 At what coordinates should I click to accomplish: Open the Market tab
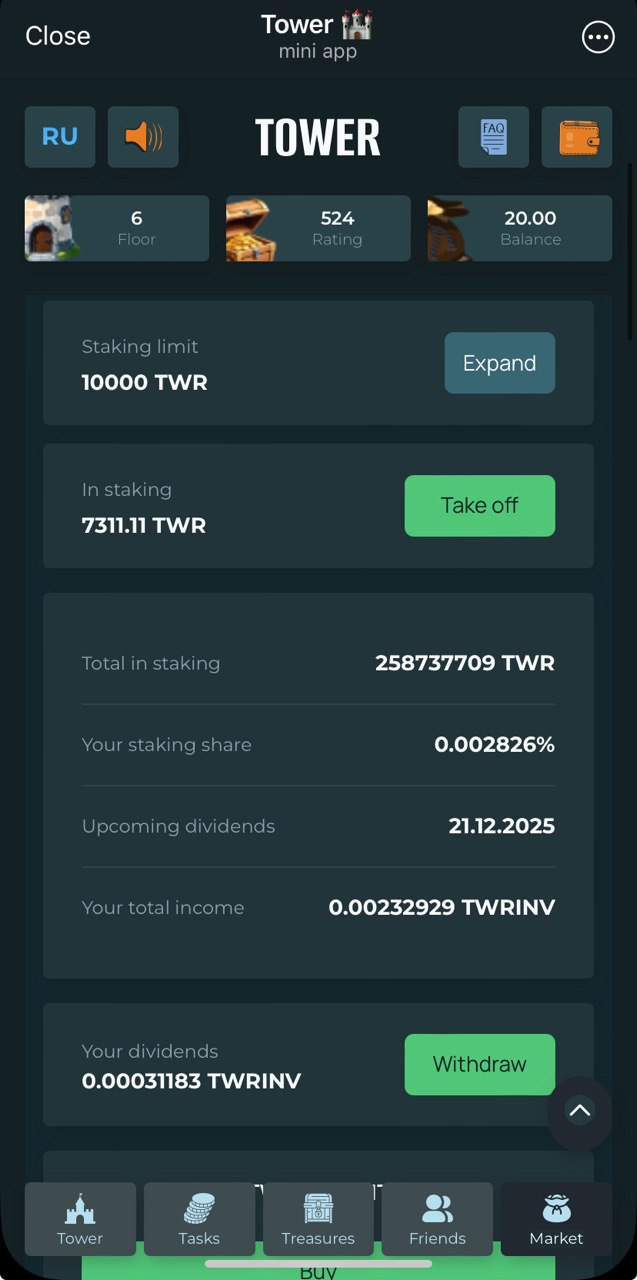tap(556, 1219)
